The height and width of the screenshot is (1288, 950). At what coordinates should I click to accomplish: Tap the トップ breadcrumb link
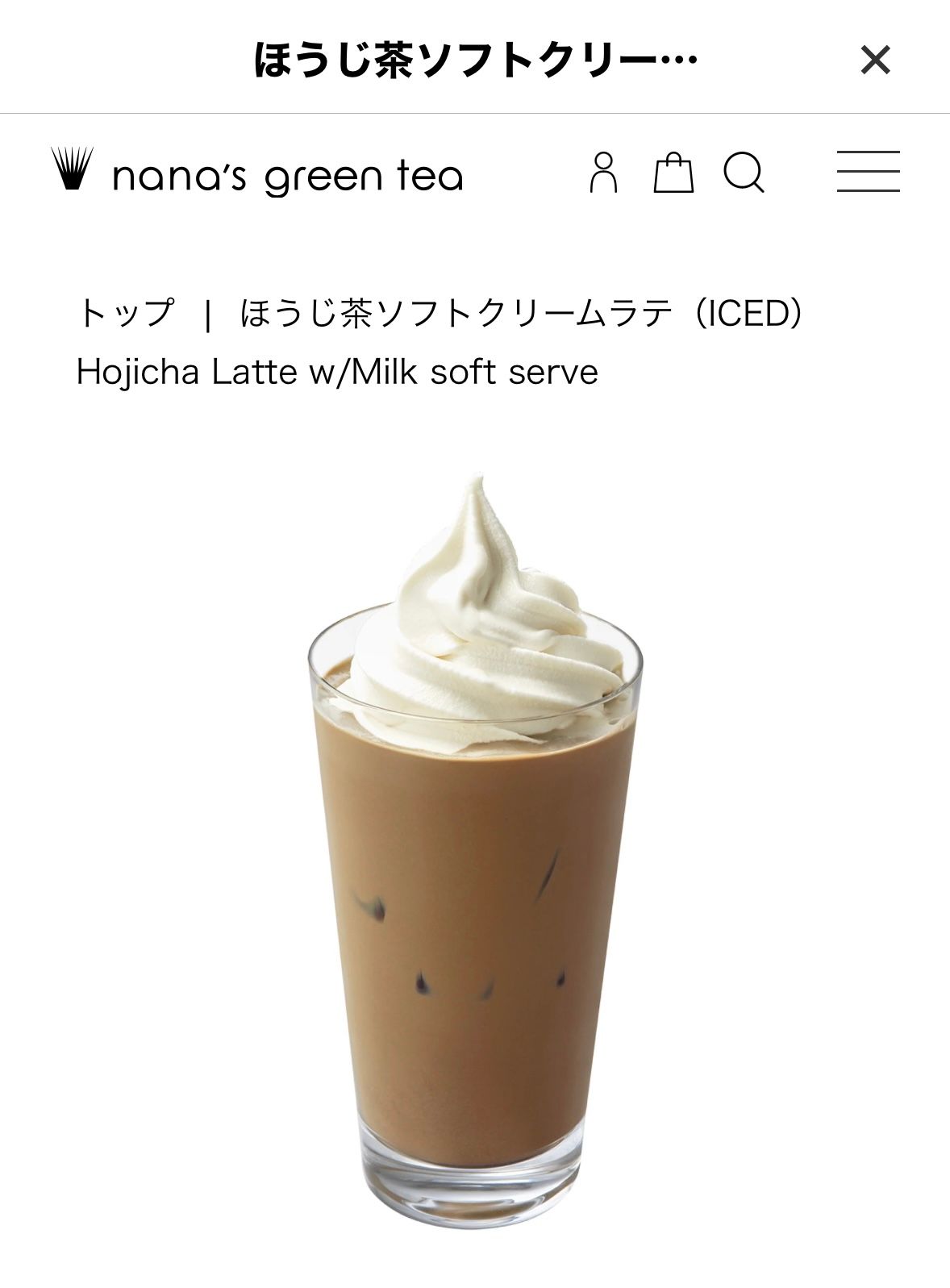pos(126,313)
